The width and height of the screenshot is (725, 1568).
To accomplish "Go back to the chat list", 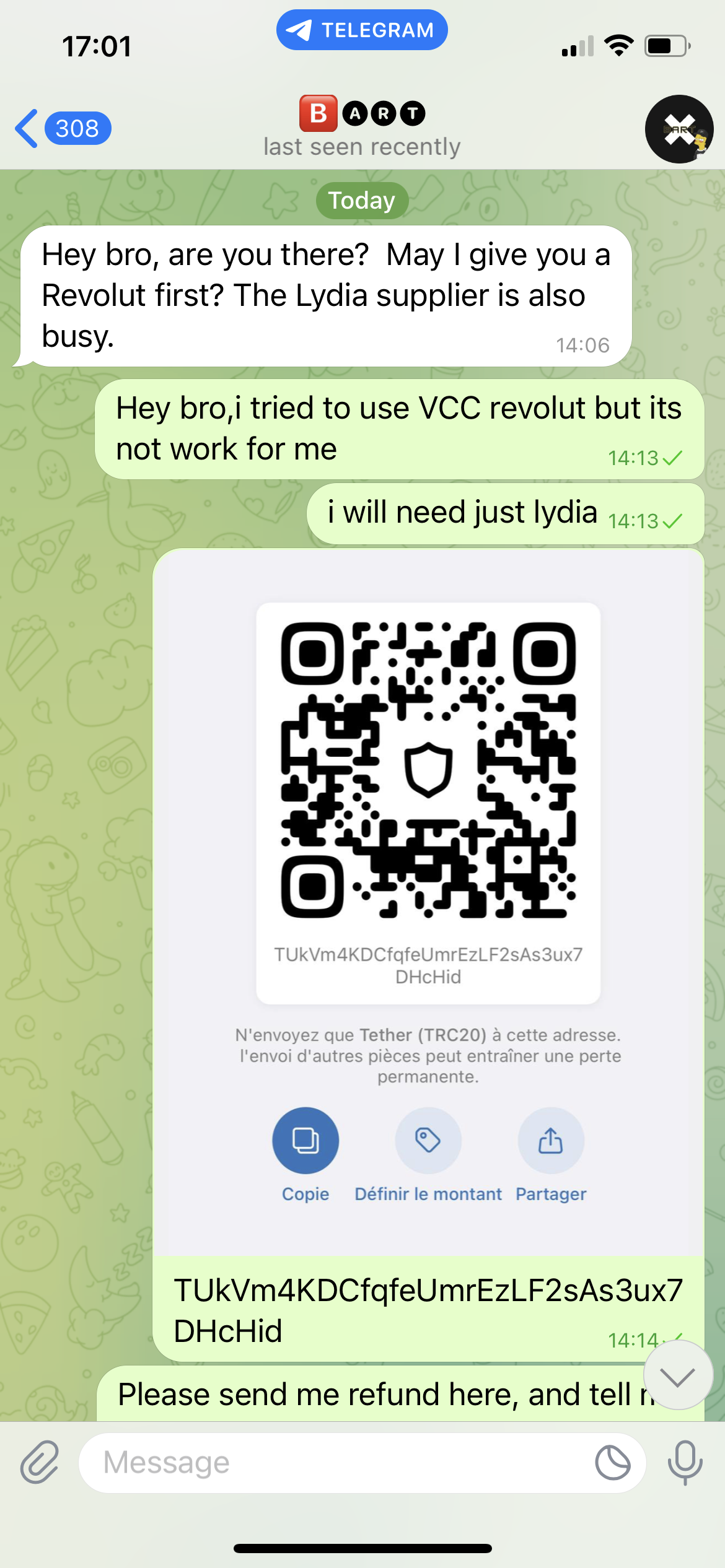I will pos(62,129).
